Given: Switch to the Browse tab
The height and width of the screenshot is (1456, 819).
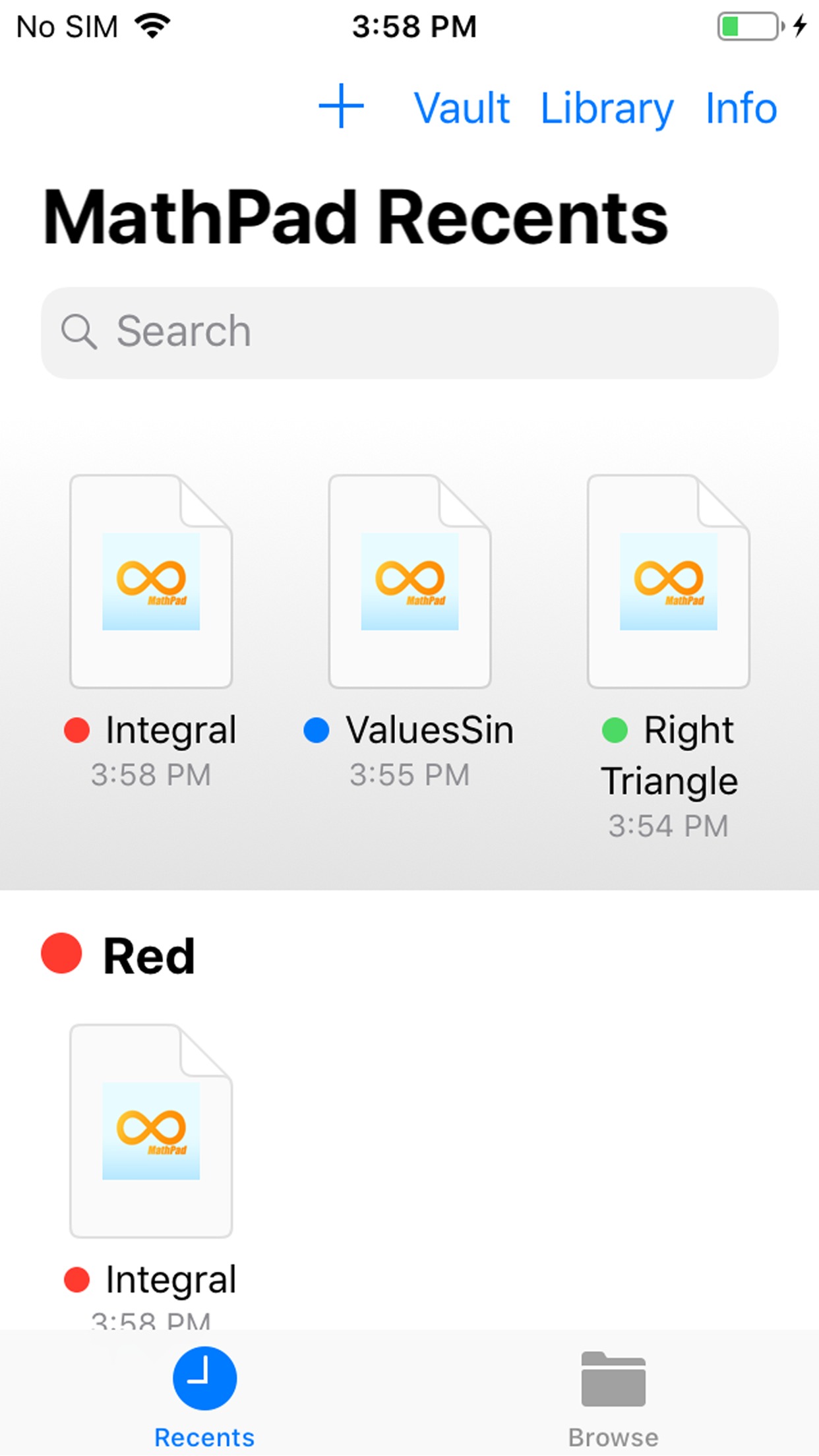Looking at the screenshot, I should click(x=613, y=1405).
